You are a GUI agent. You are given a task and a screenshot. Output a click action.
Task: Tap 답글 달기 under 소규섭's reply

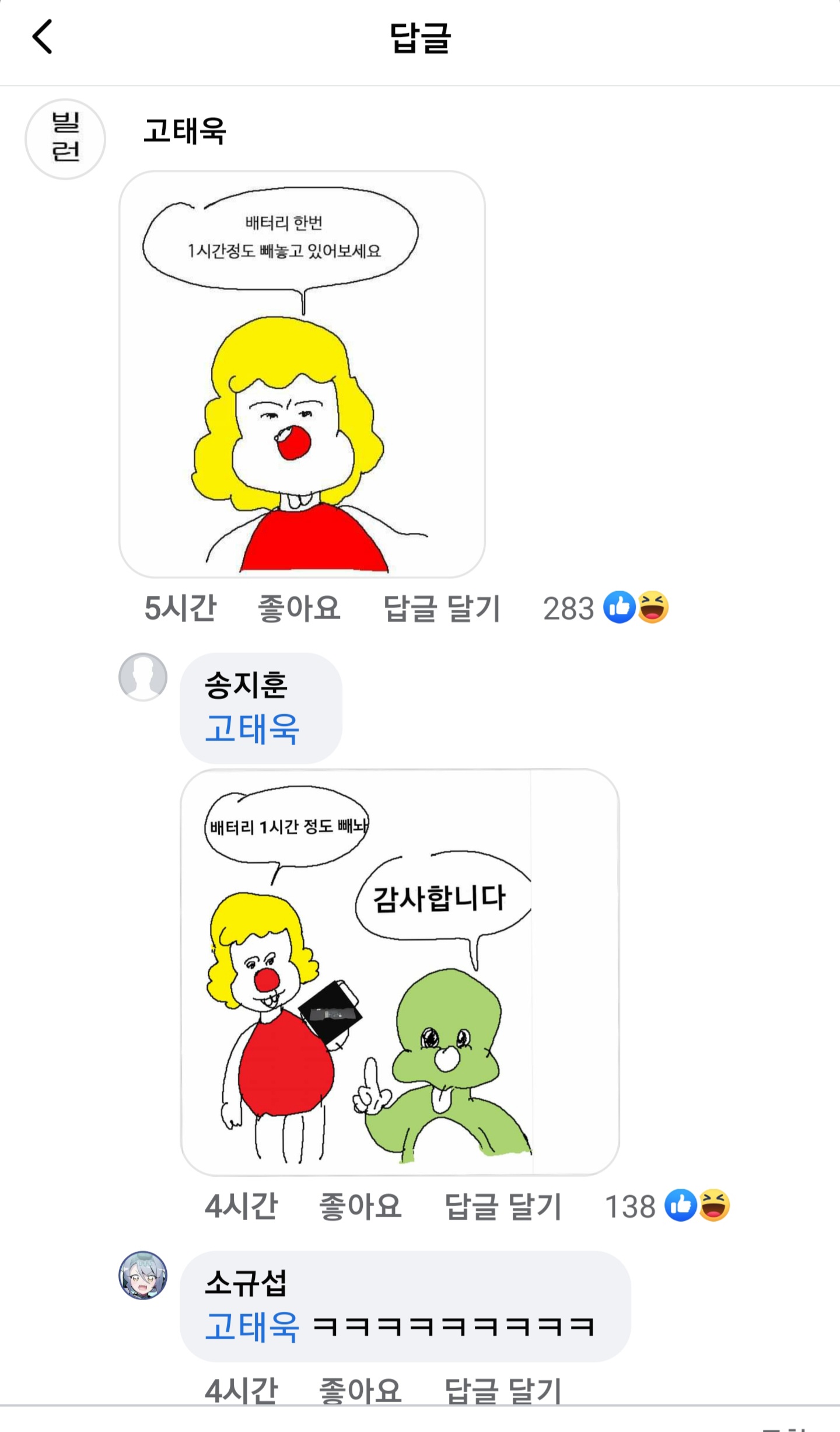503,1390
